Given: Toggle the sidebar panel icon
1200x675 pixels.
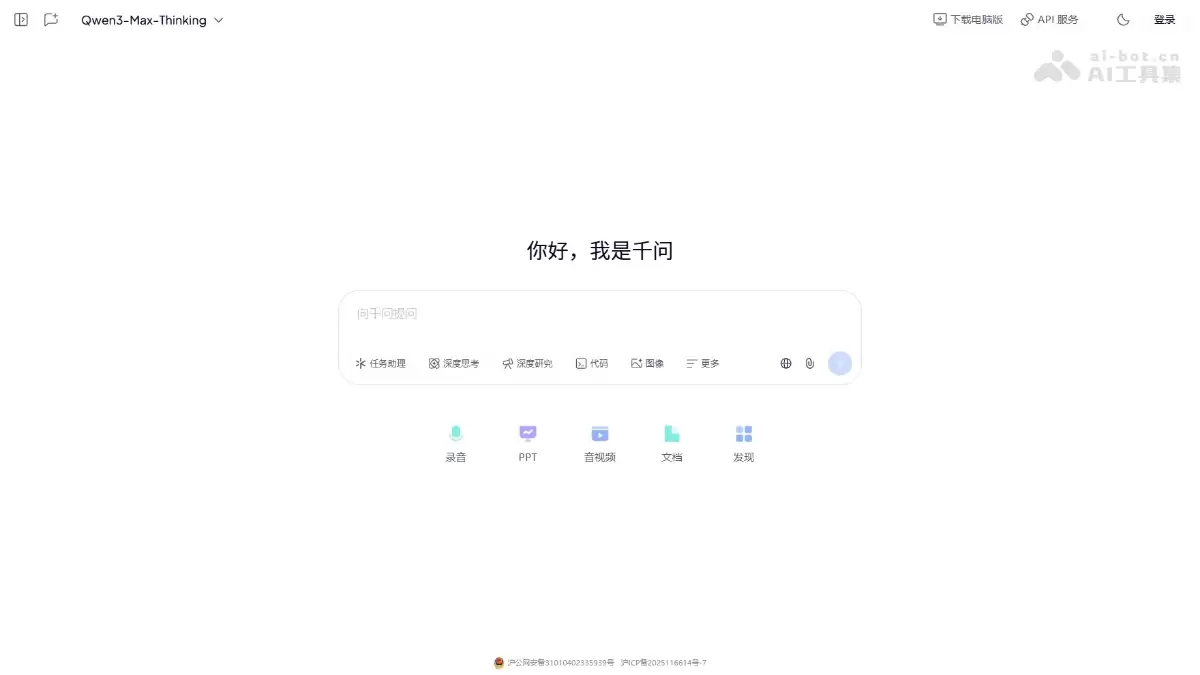Looking at the screenshot, I should point(21,20).
